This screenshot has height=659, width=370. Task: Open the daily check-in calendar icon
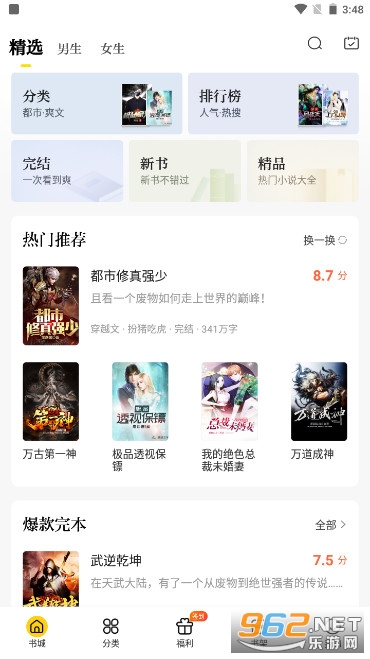click(351, 43)
